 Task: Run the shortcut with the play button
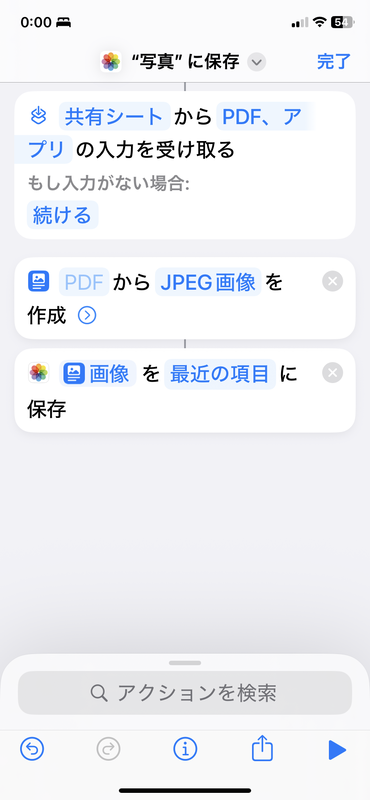click(337, 750)
